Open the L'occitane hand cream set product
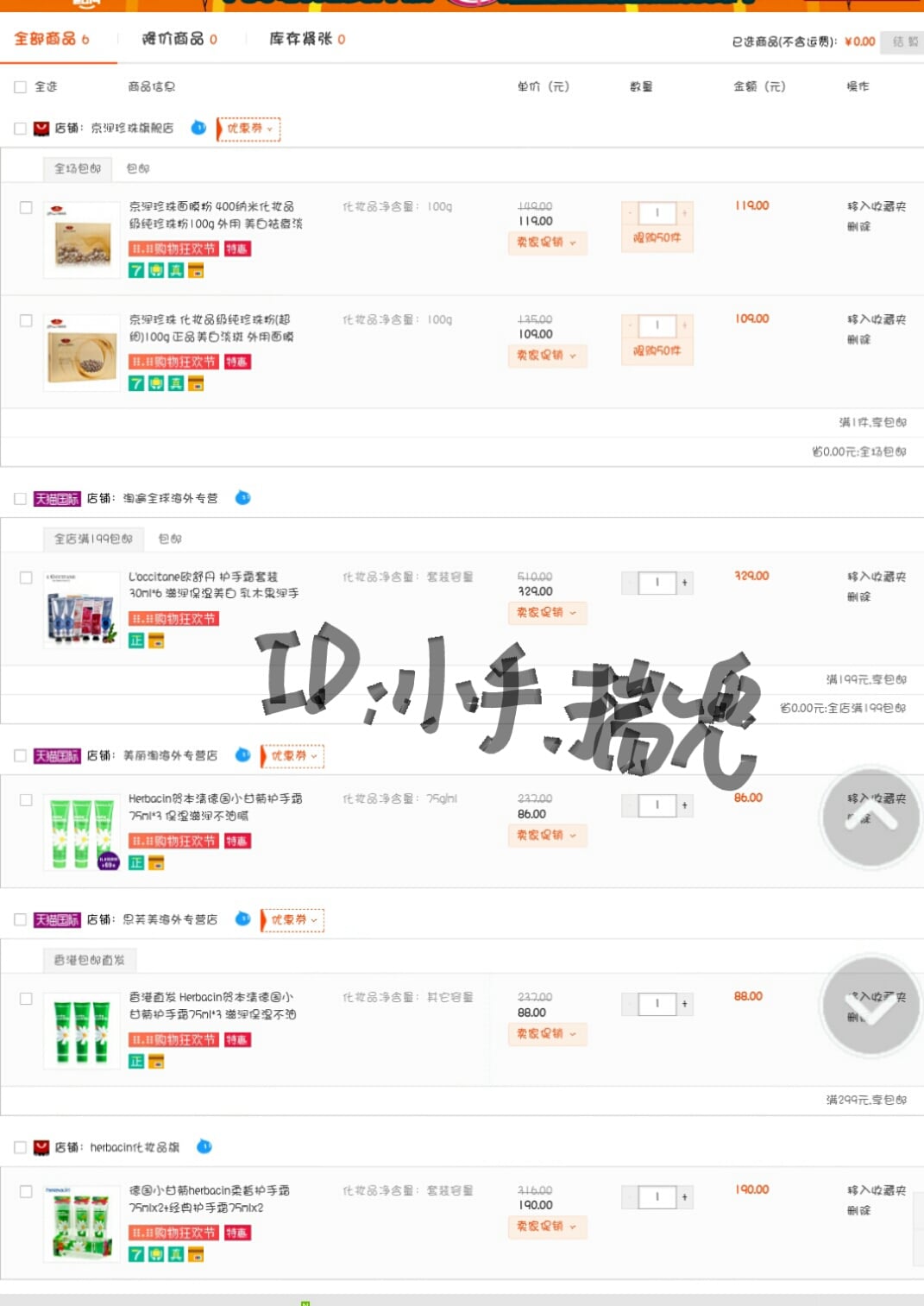Image resolution: width=924 pixels, height=1306 pixels. coord(214,584)
